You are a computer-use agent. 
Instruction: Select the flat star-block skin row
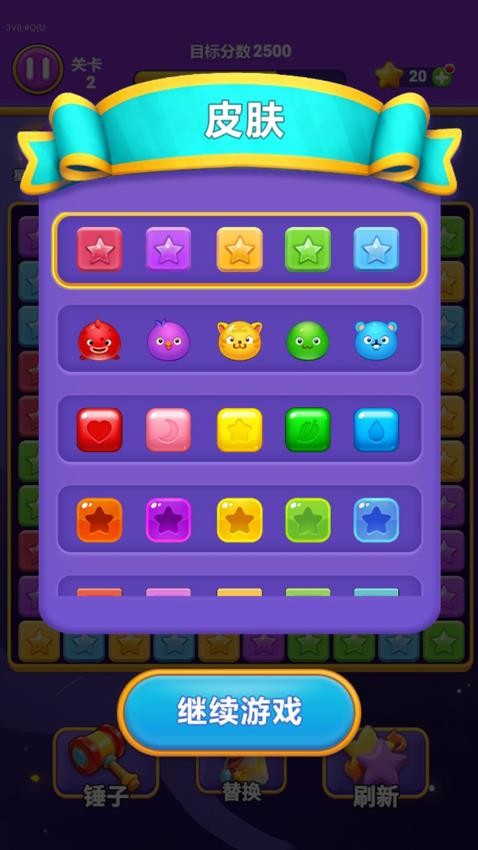click(x=239, y=250)
